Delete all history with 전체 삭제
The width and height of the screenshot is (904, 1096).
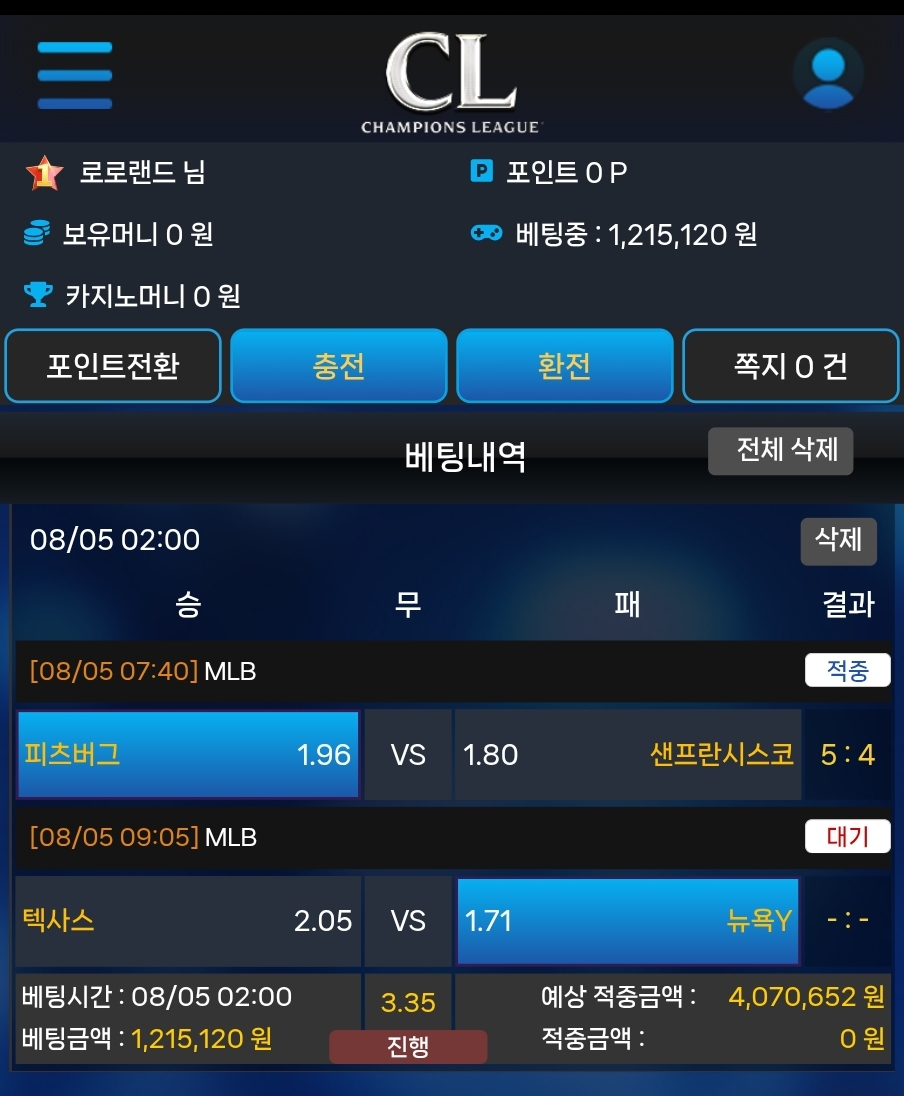pos(780,450)
